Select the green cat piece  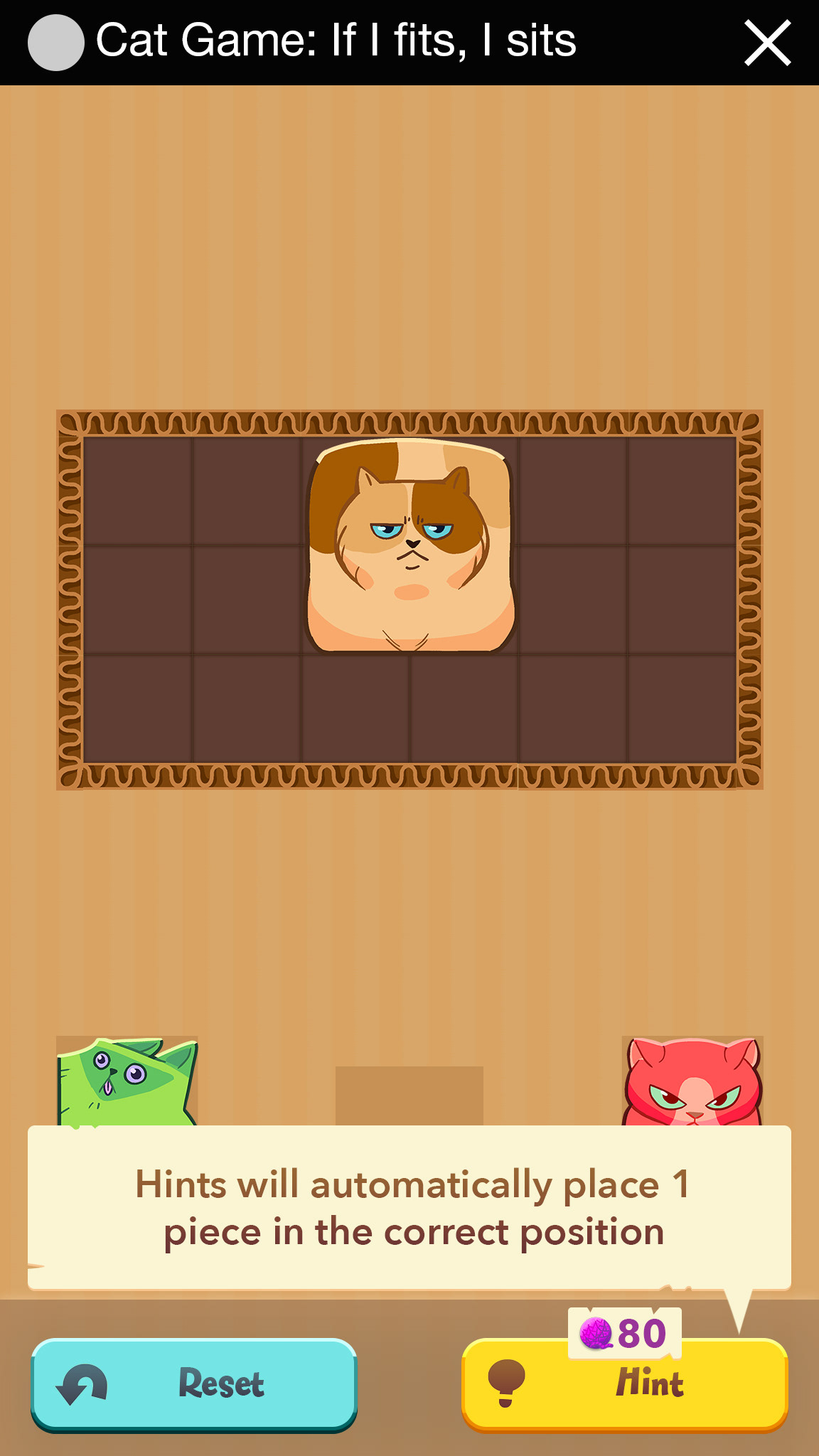pyautogui.click(x=127, y=1082)
